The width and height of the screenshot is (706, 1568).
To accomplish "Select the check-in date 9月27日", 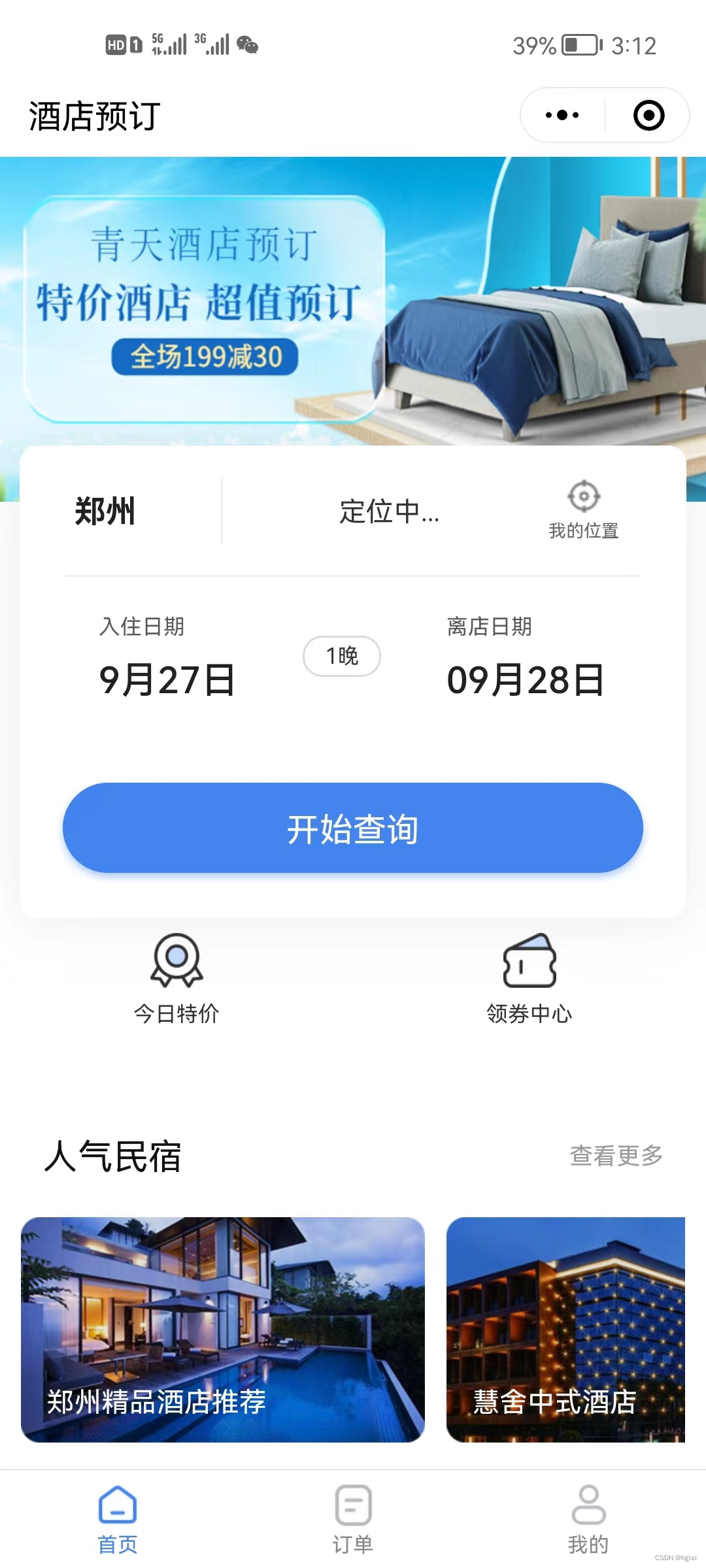I will coord(167,679).
